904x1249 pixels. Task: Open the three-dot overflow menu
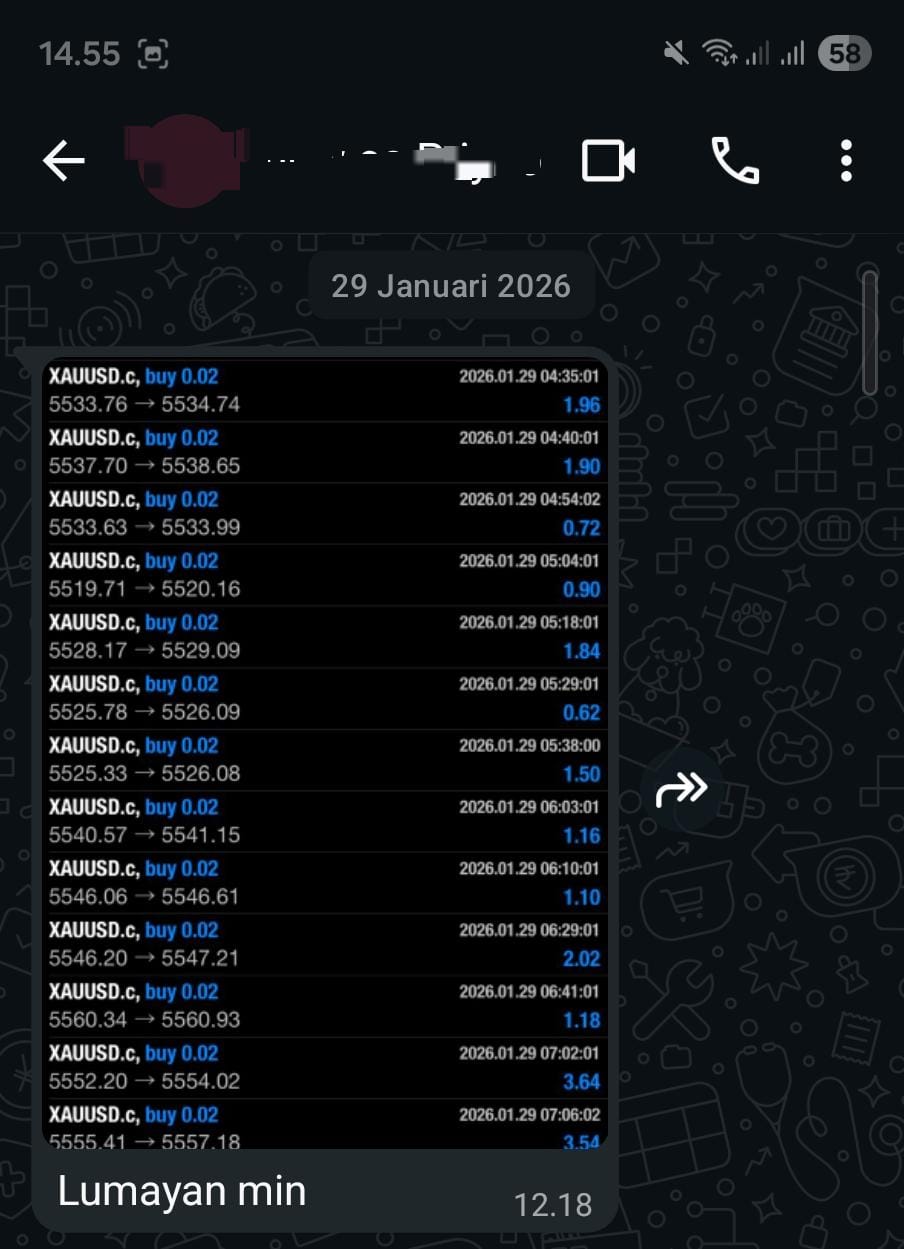[846, 161]
